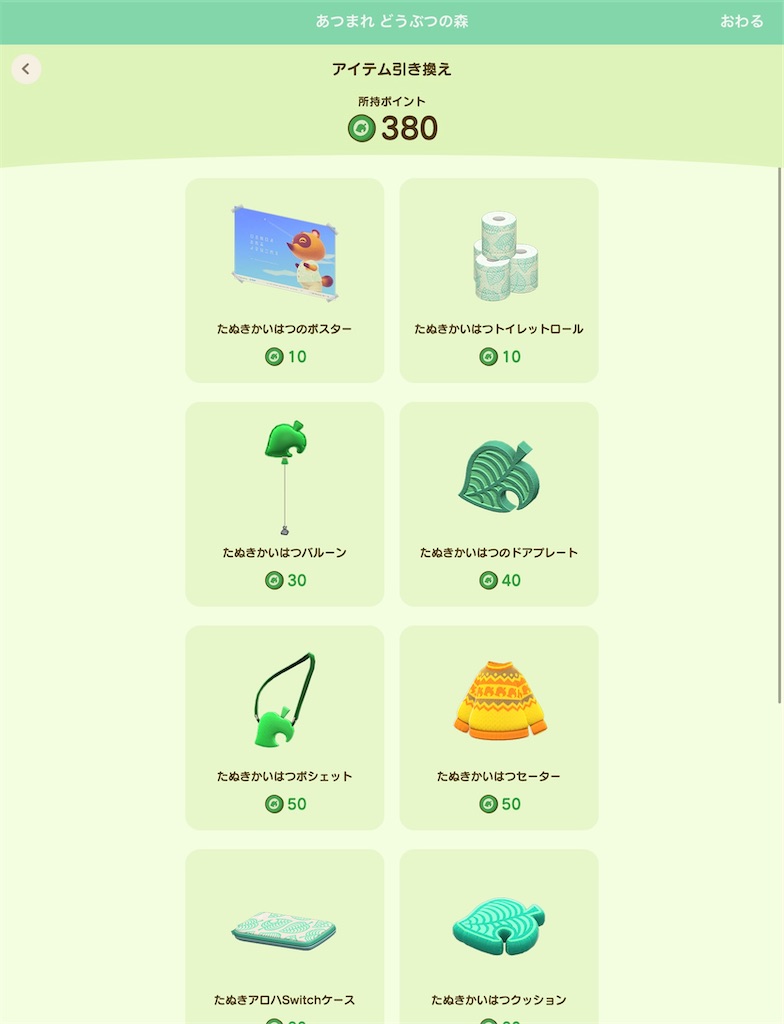The width and height of the screenshot is (784, 1024).
Task: View the たぬきかいはつのドアプレート card
Action: (499, 504)
